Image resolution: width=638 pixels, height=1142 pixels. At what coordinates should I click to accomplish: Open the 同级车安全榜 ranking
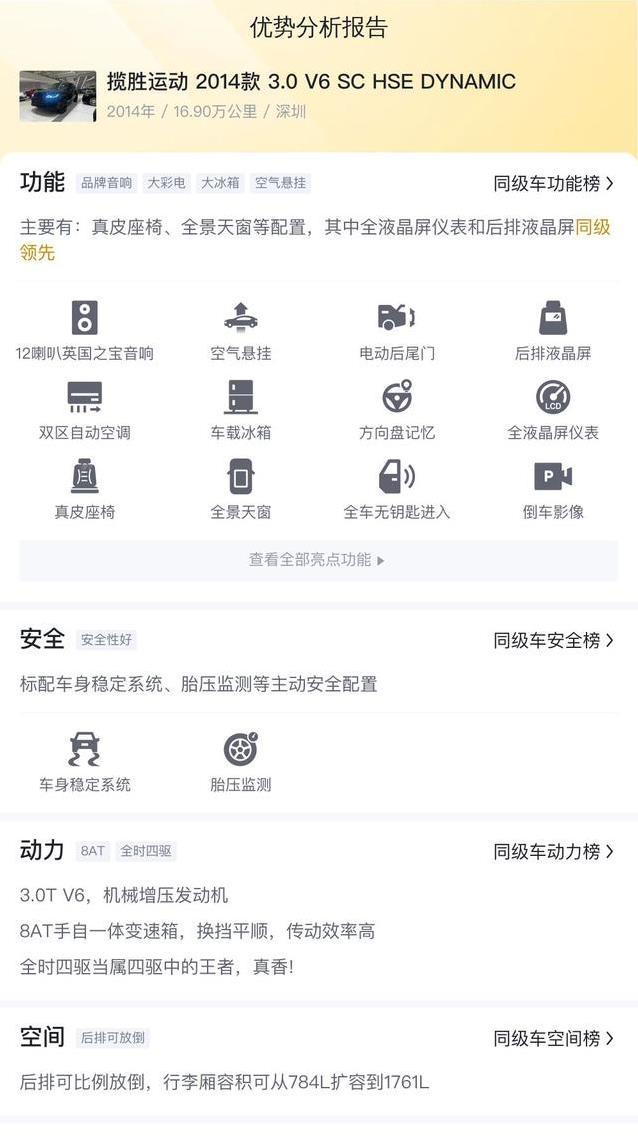coord(553,640)
